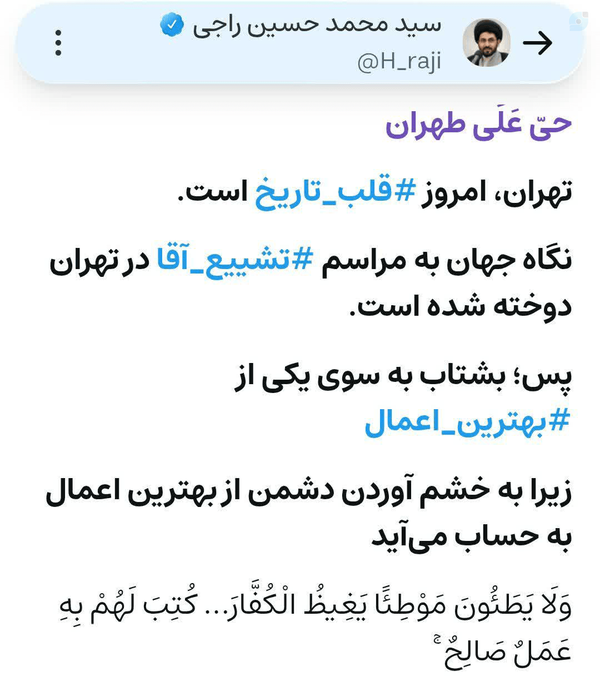
Task: Go back using the arrow icon
Action: click(537, 43)
